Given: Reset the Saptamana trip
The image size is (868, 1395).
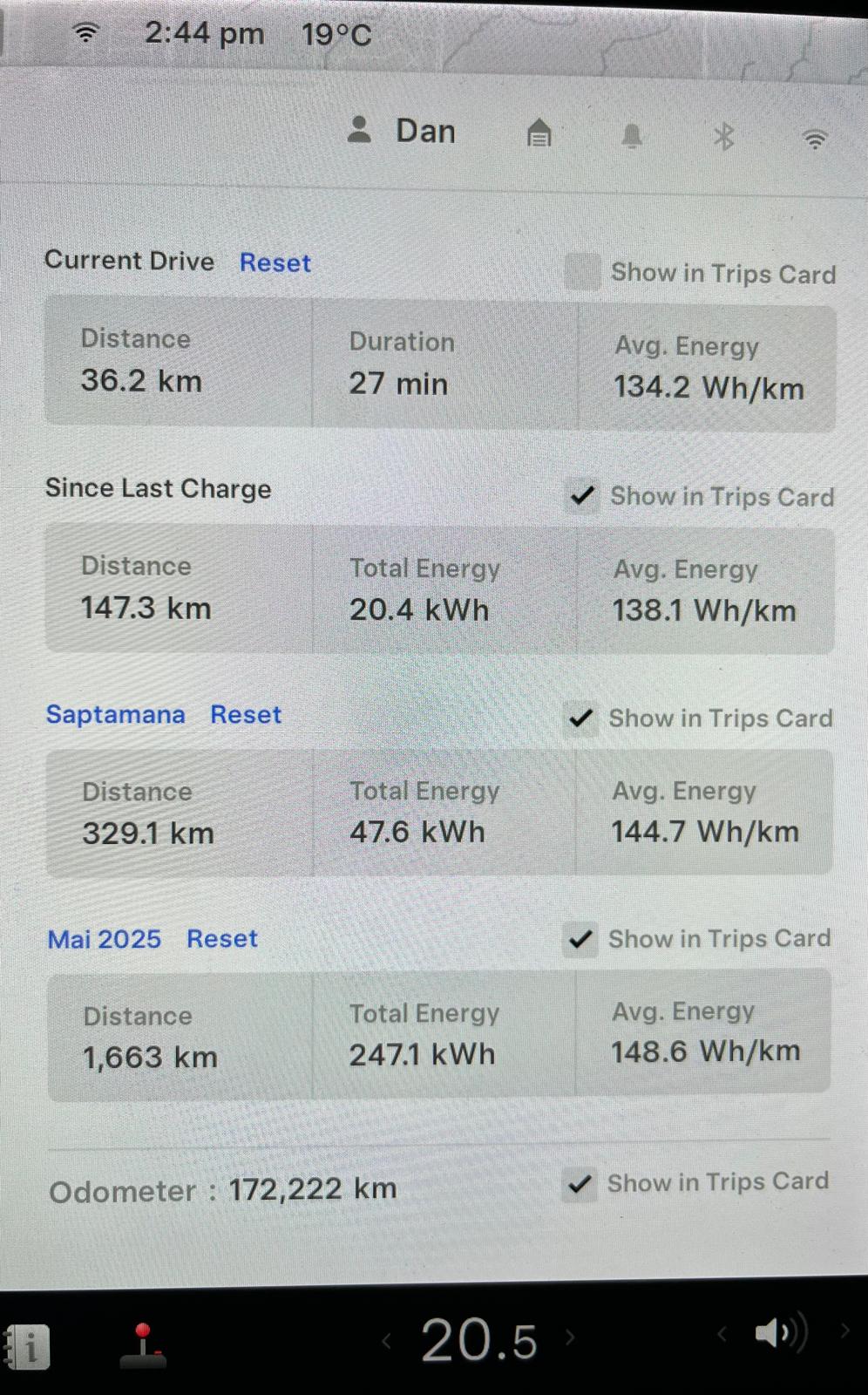Looking at the screenshot, I should coord(246,715).
